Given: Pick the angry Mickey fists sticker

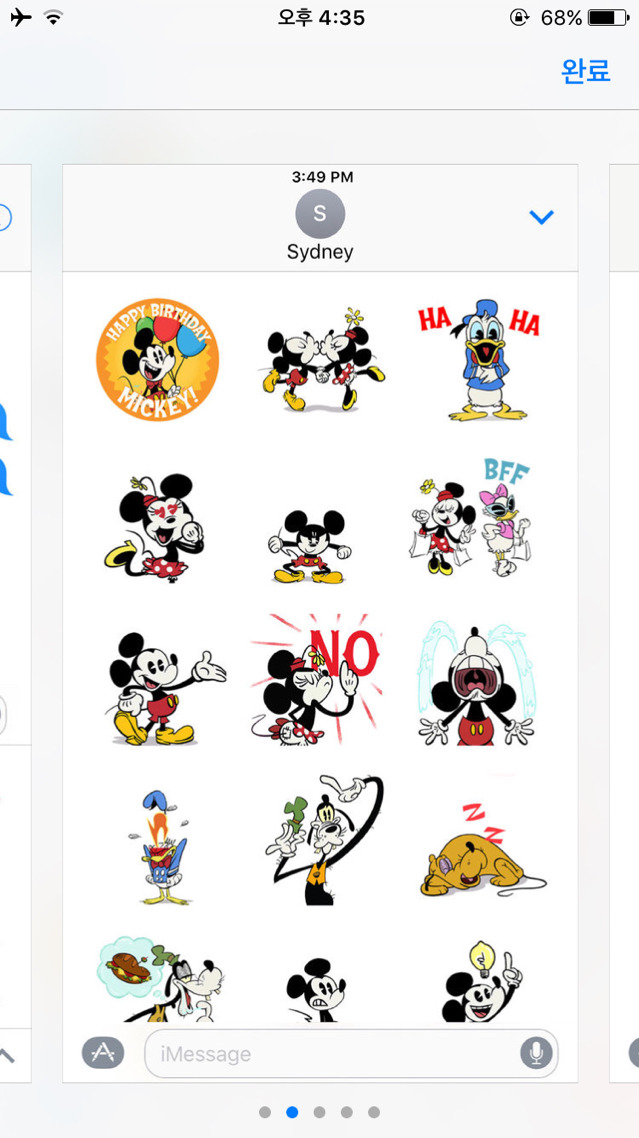Looking at the screenshot, I should [x=310, y=546].
